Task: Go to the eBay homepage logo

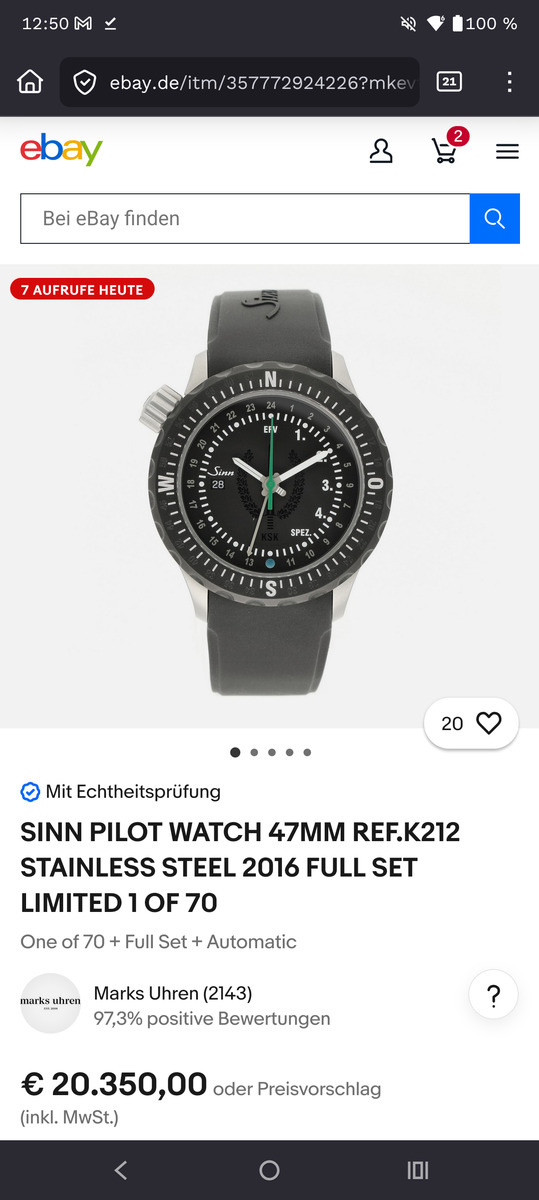Action: click(x=61, y=150)
